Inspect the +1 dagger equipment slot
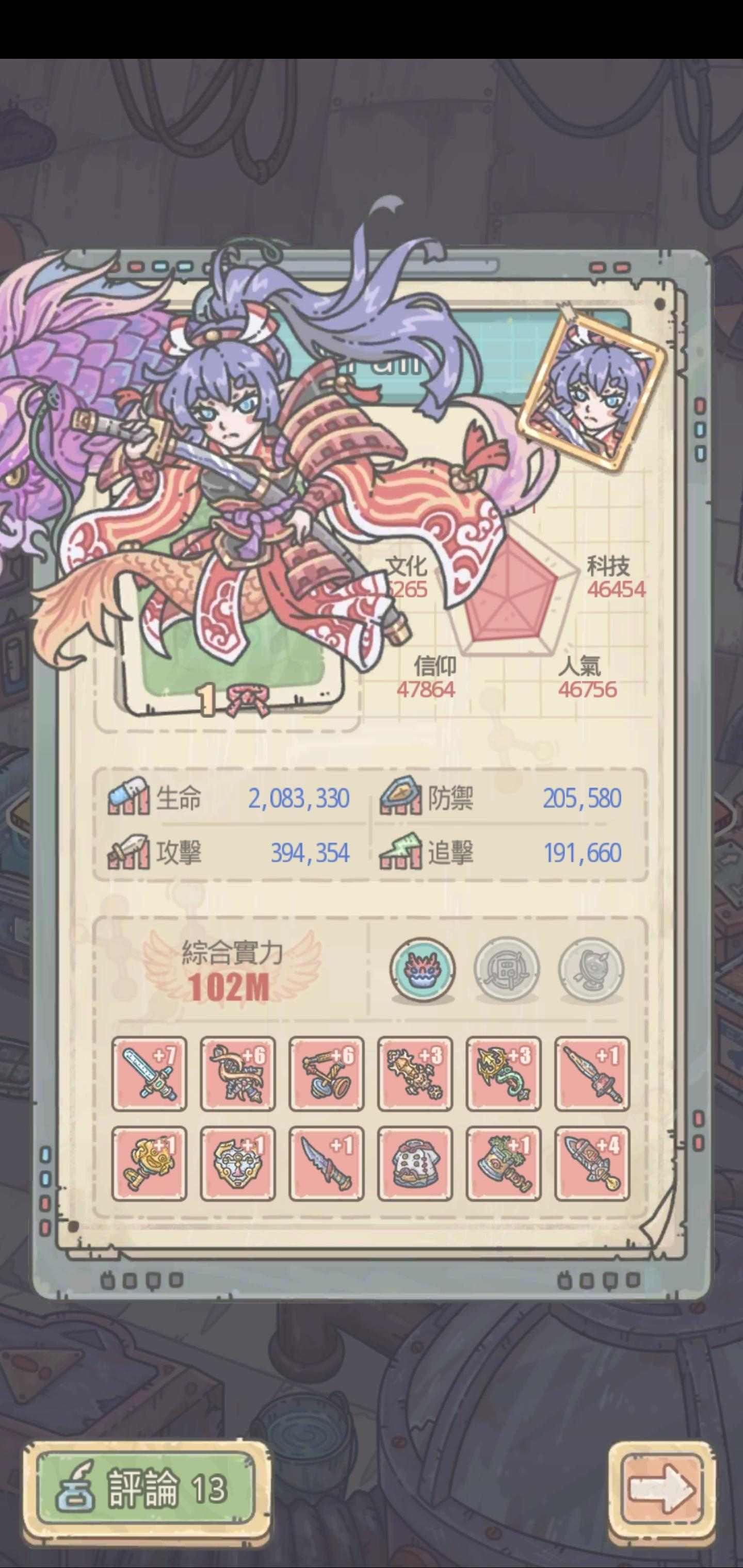The image size is (743, 1568). click(x=327, y=1163)
